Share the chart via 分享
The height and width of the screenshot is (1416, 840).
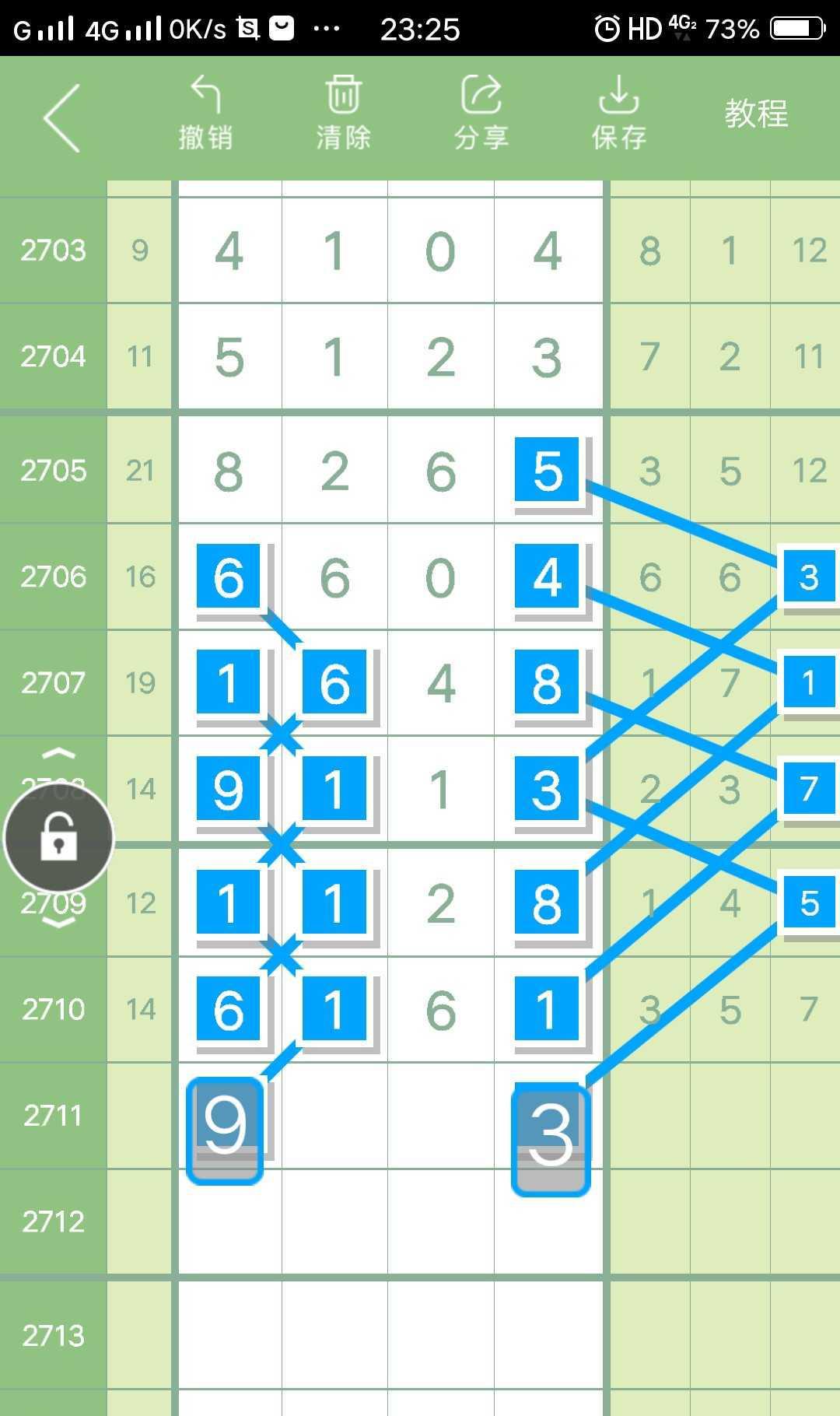tap(481, 114)
